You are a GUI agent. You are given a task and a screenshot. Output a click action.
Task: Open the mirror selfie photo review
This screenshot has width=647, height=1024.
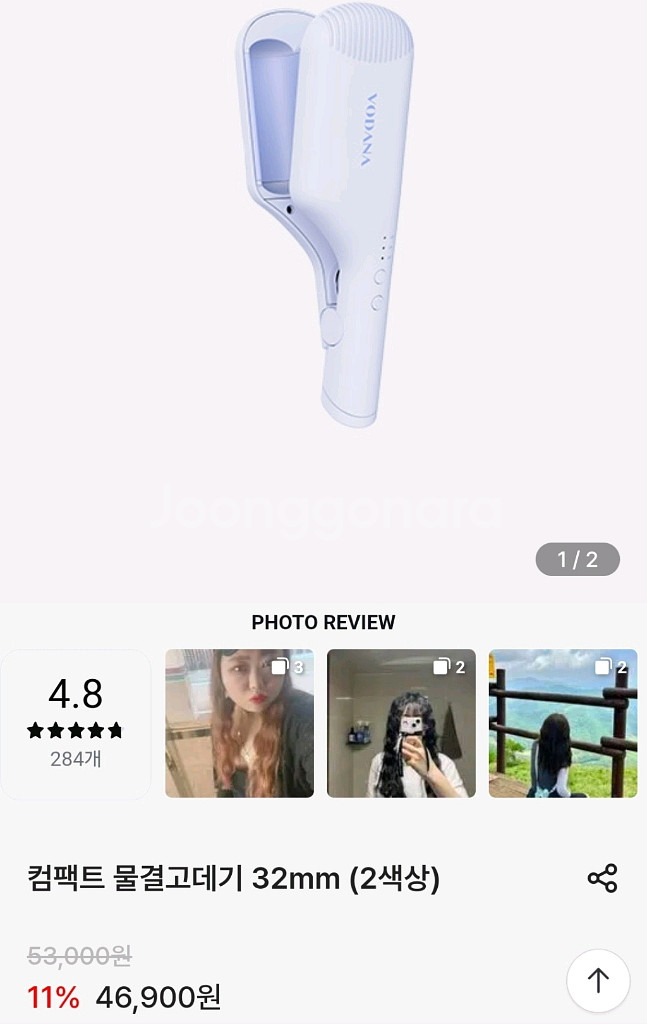pos(401,723)
